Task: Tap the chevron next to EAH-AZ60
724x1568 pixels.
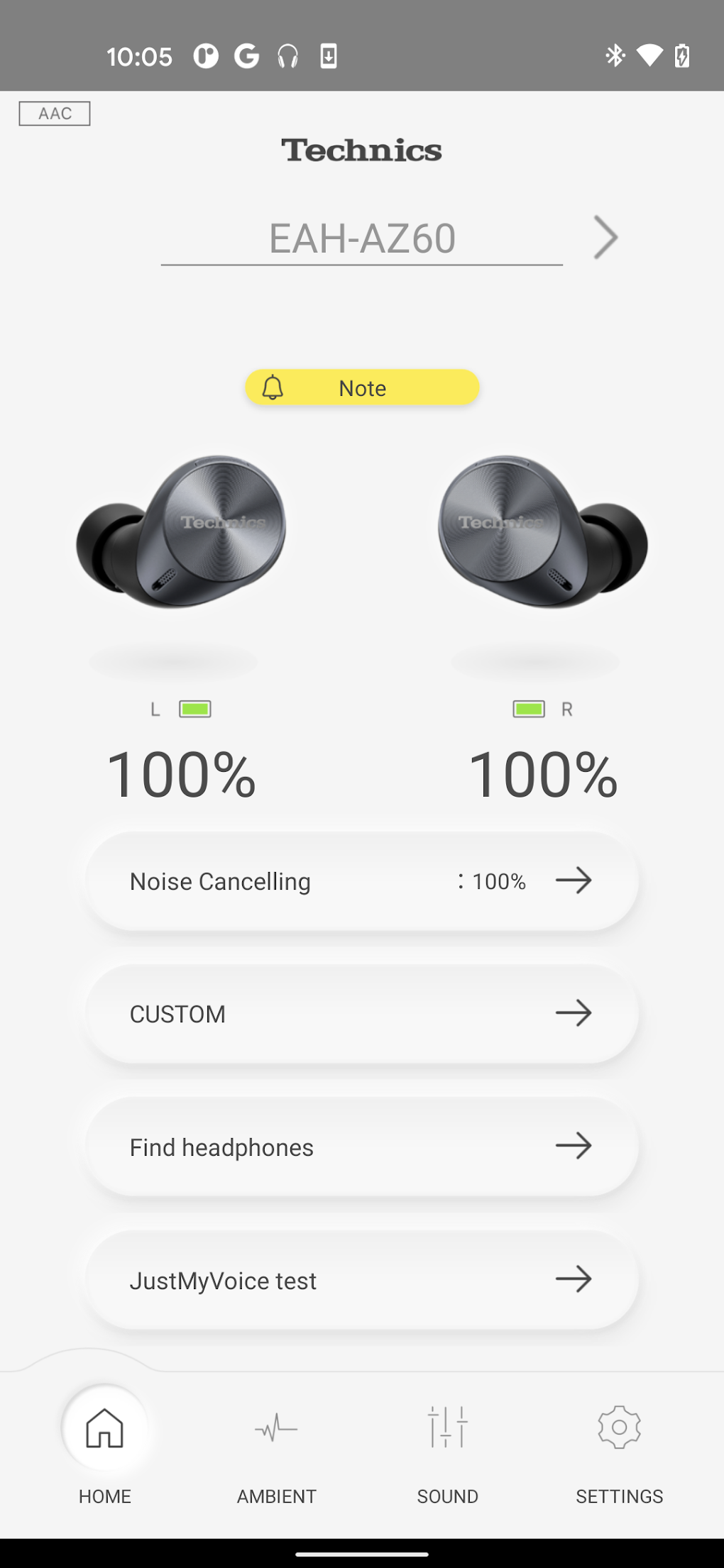Action: point(605,238)
